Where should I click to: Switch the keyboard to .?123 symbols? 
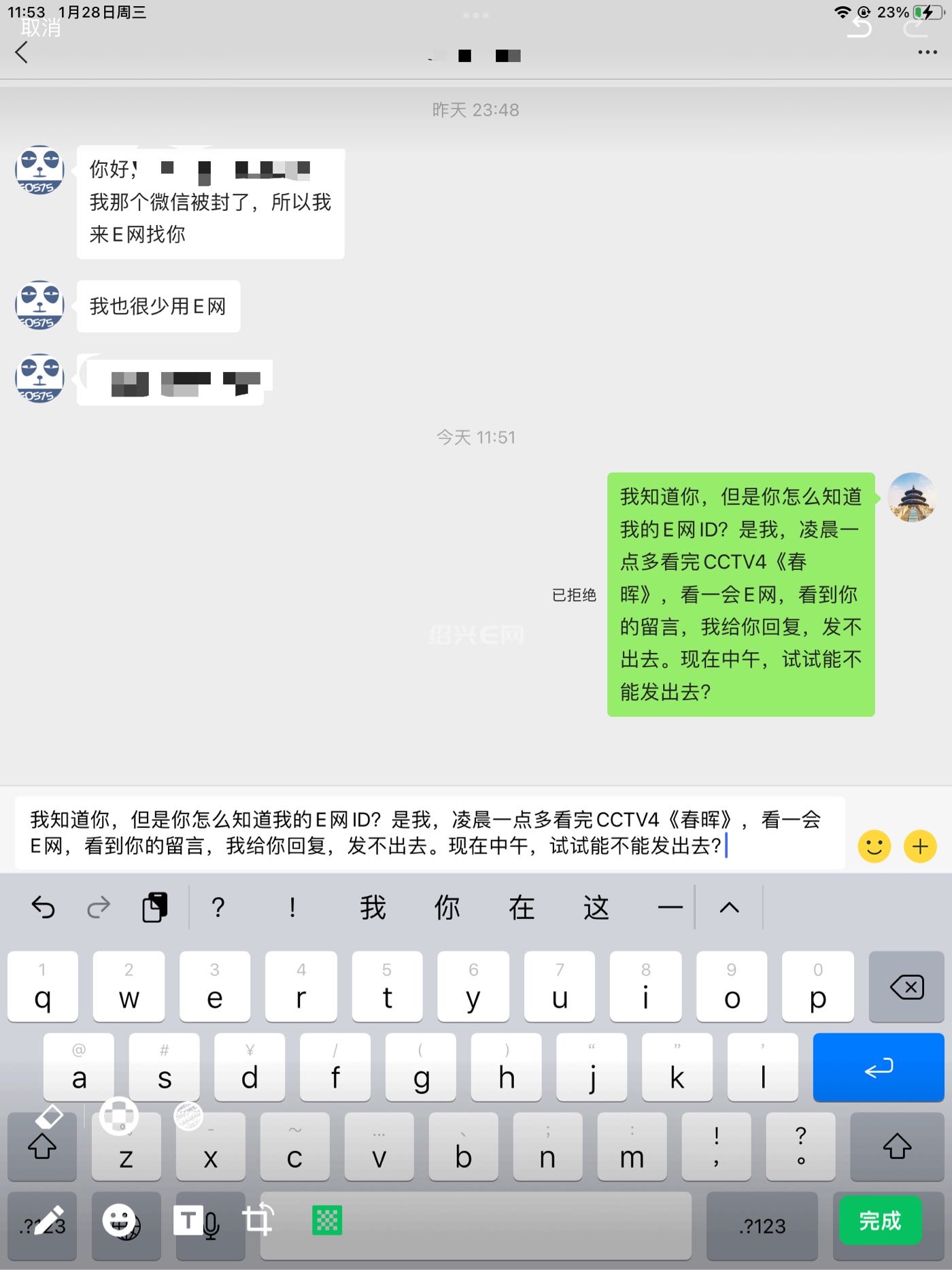tap(762, 1226)
